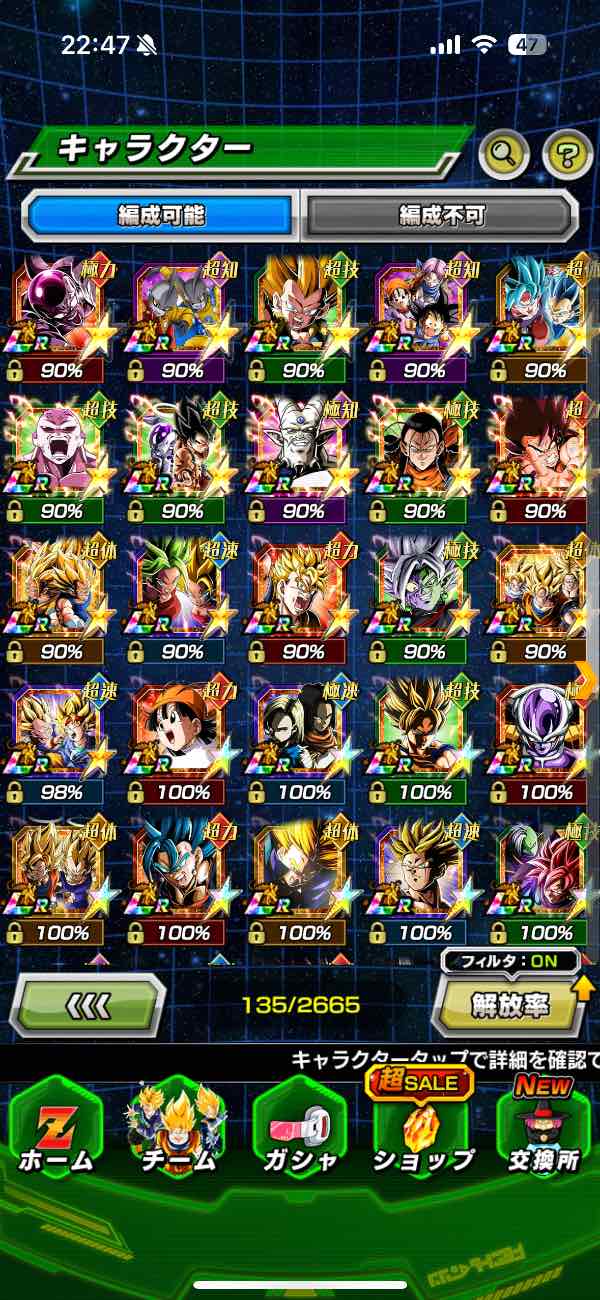This screenshot has width=600, height=1300.
Task: Open the question mark help icon
Action: 567,154
